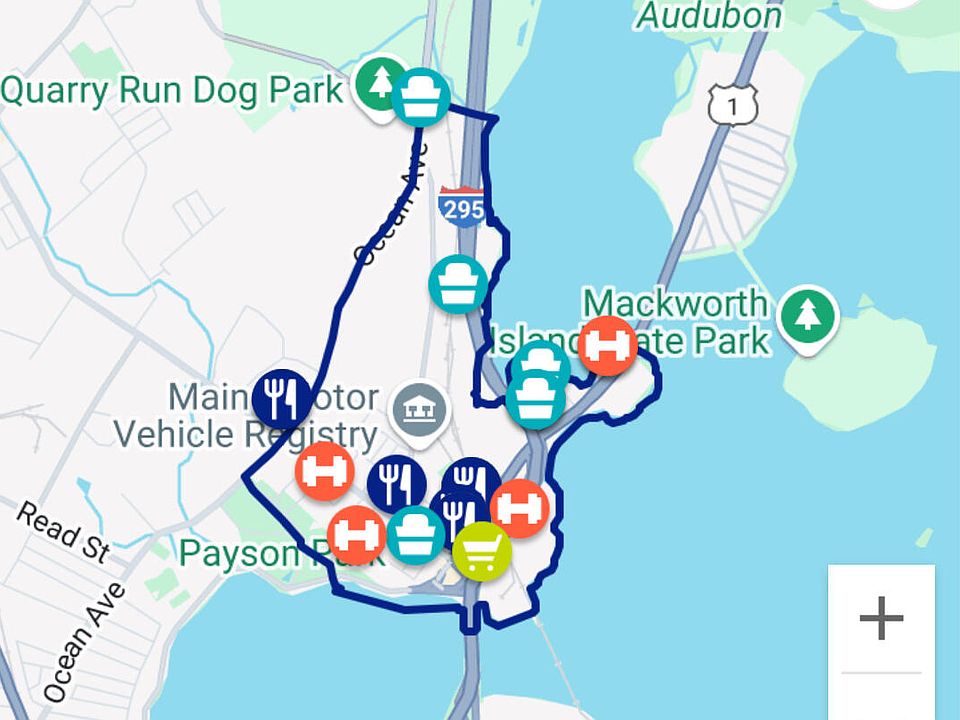Open the restaurant marker on Ocean Ave's route line

[x=281, y=397]
